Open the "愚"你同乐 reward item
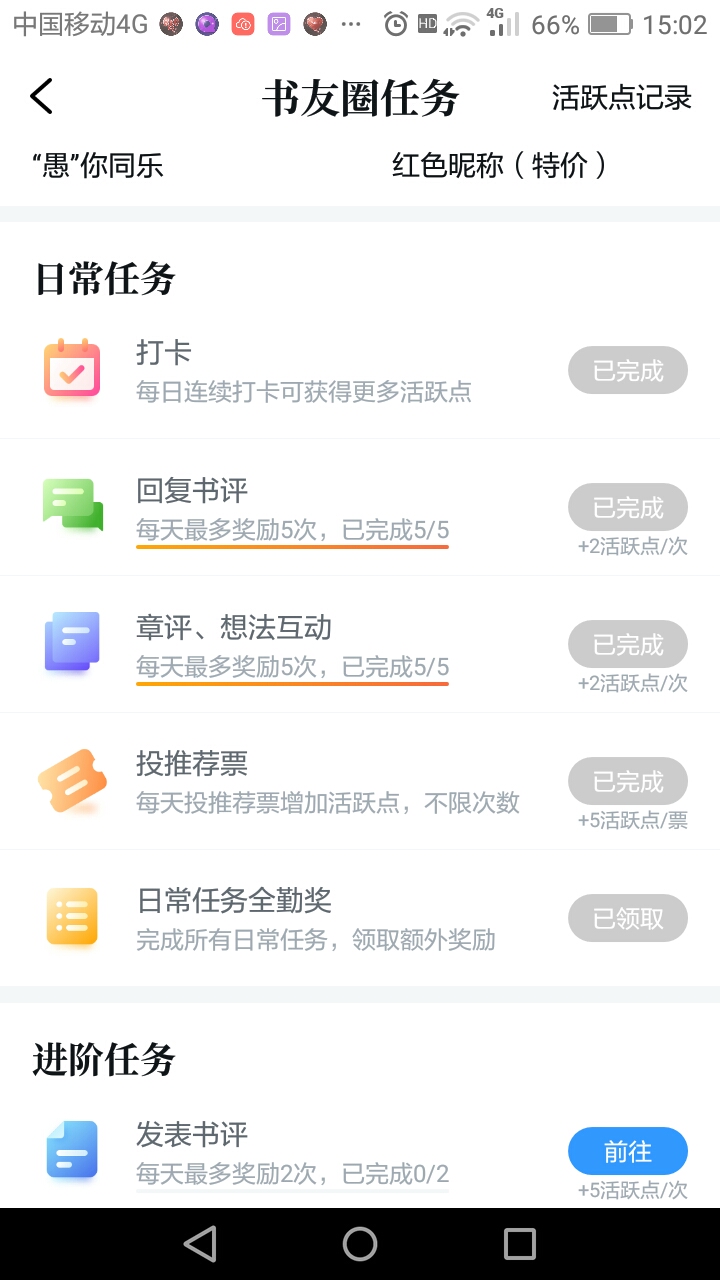This screenshot has height=1280, width=720. click(97, 165)
